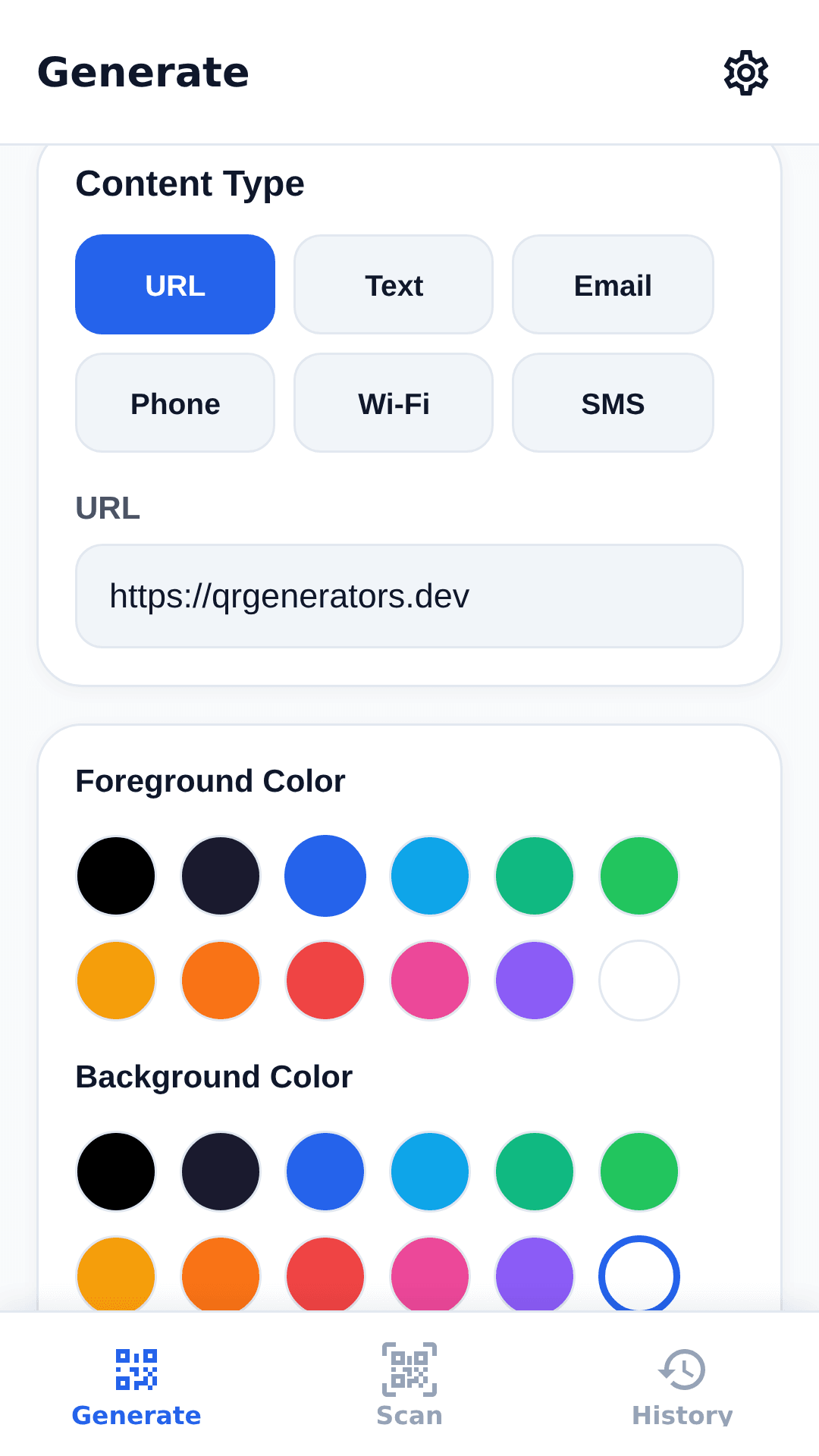Set background color to orange
The height and width of the screenshot is (1456, 819).
pyautogui.click(x=221, y=1274)
